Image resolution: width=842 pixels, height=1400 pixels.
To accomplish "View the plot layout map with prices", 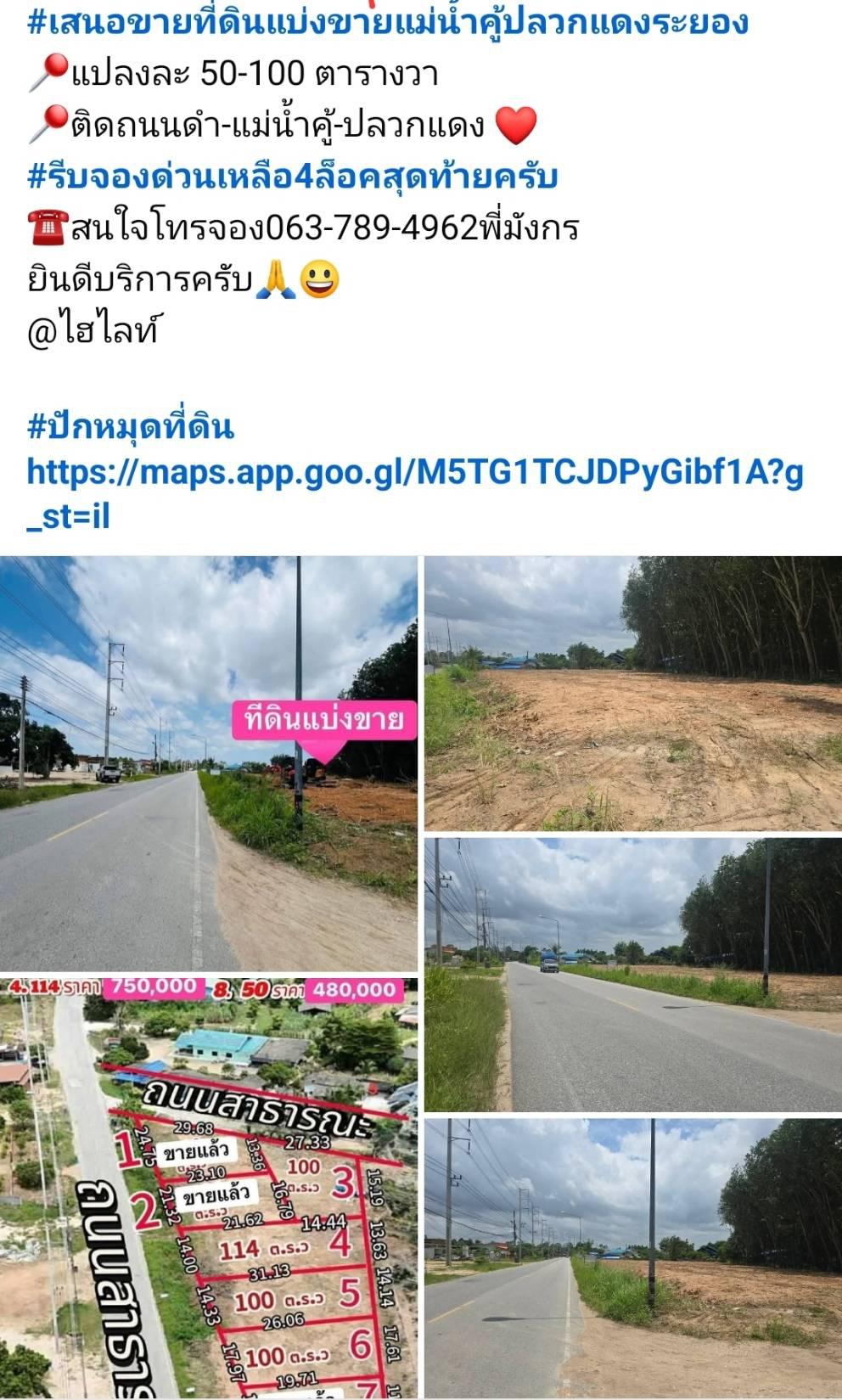I will (208, 1187).
